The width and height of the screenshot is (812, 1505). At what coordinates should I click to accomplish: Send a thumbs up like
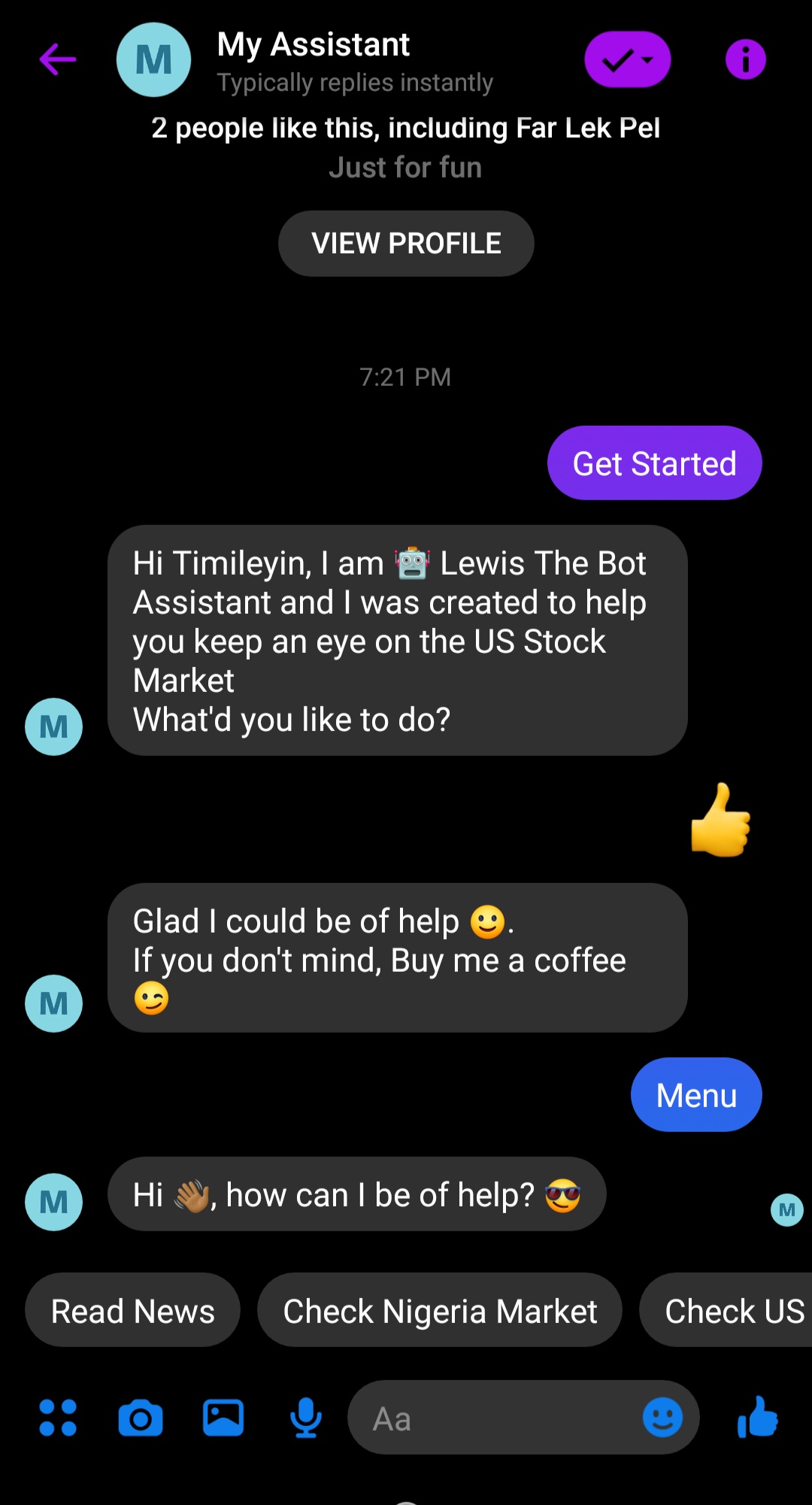[759, 1417]
